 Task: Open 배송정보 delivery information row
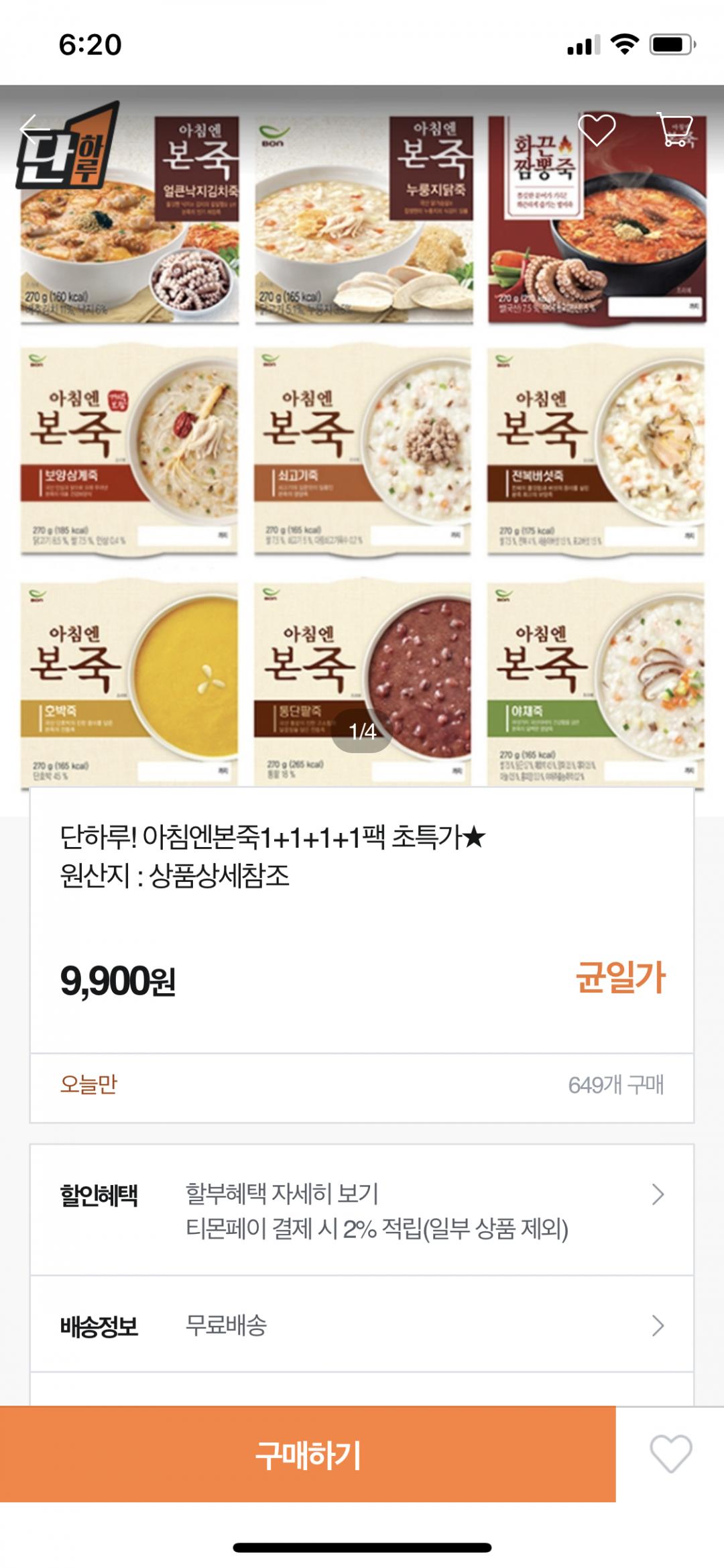point(362,1325)
